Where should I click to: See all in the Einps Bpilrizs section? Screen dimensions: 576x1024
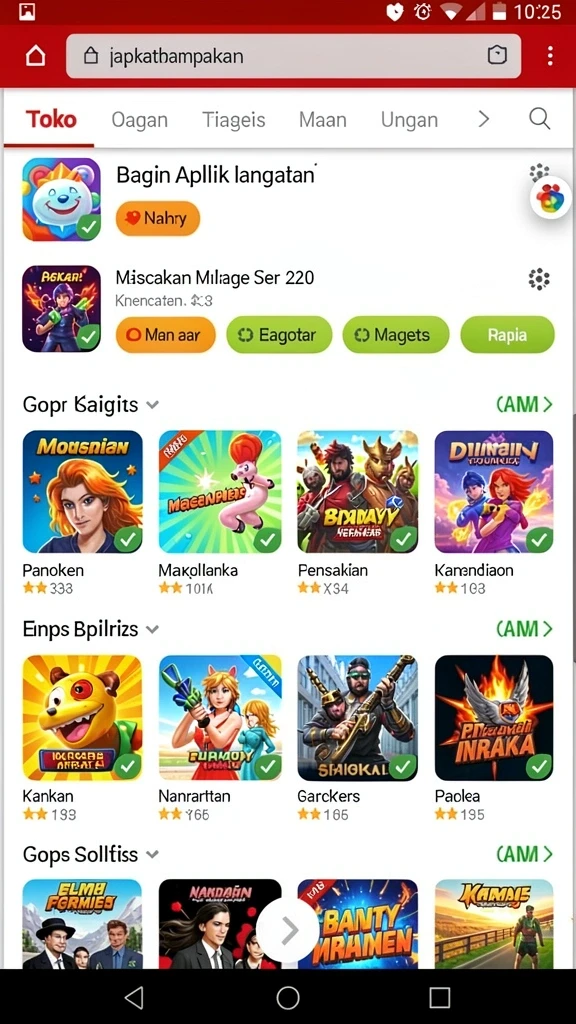(524, 630)
